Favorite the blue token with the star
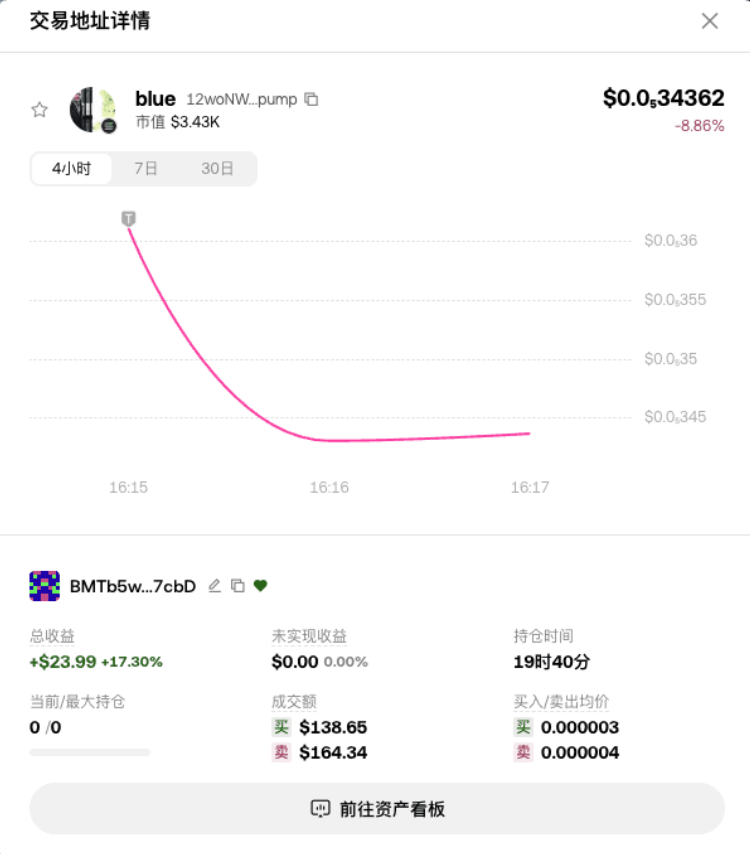Viewport: 750px width, 854px height. (x=40, y=110)
